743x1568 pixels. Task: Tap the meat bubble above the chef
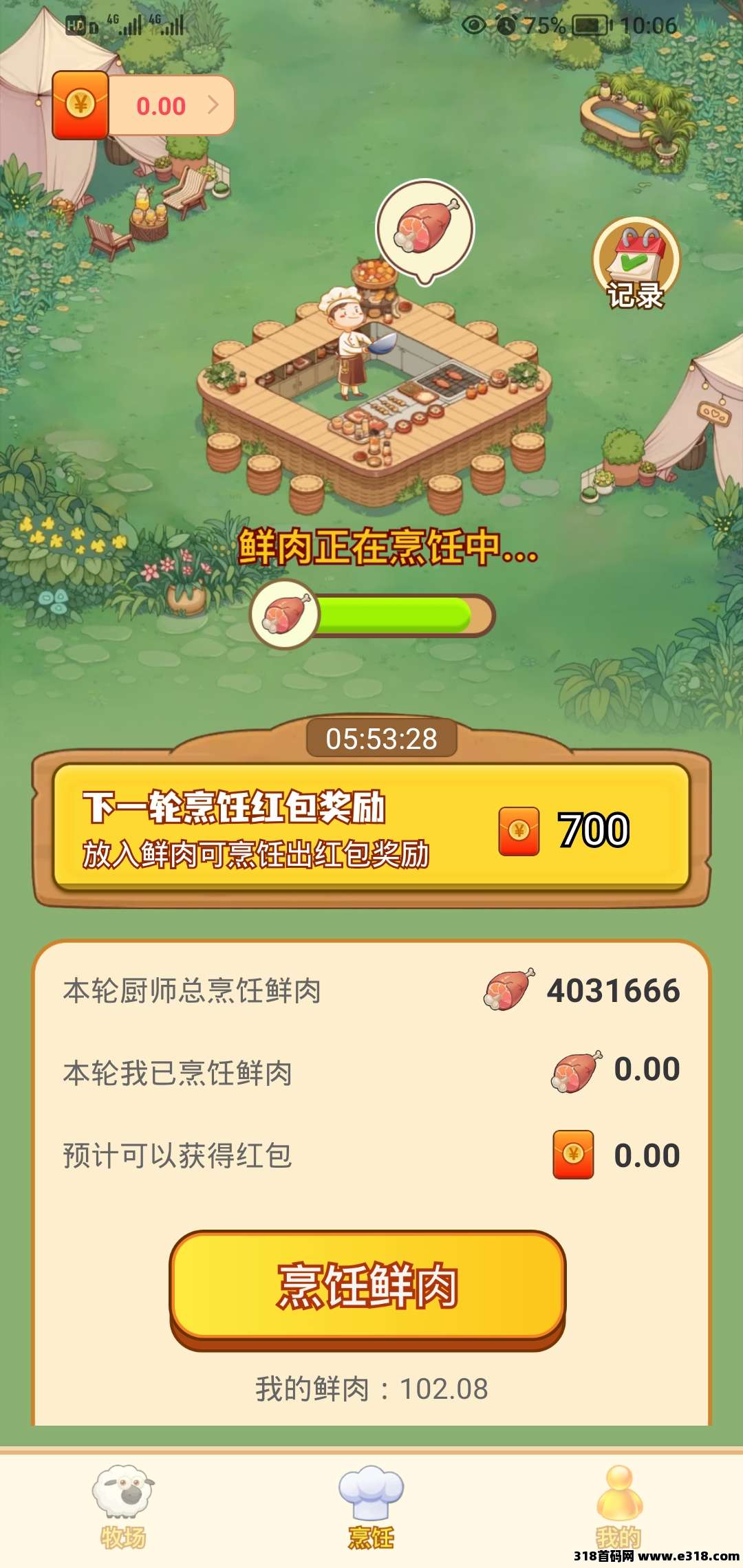tap(425, 228)
